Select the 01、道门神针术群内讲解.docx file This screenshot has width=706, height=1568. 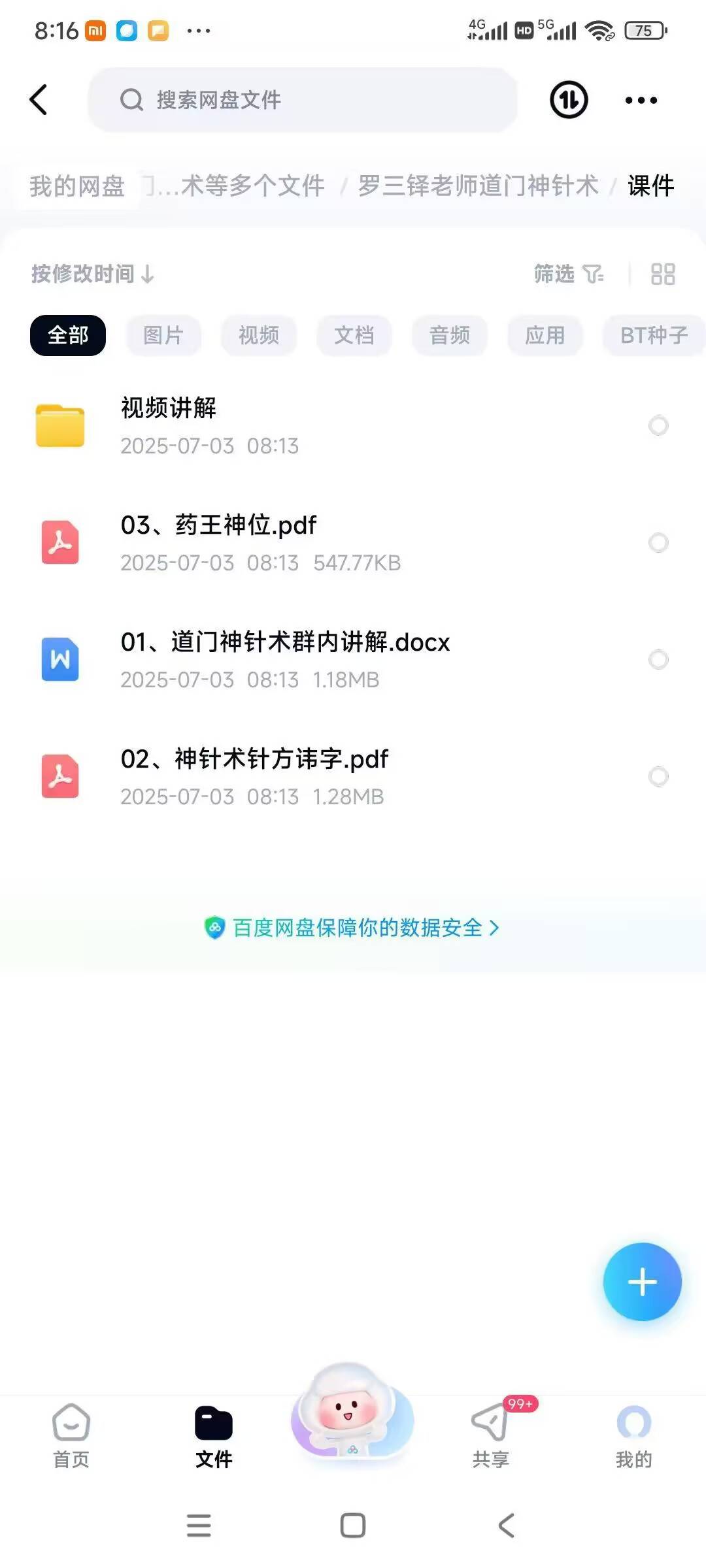coord(658,659)
